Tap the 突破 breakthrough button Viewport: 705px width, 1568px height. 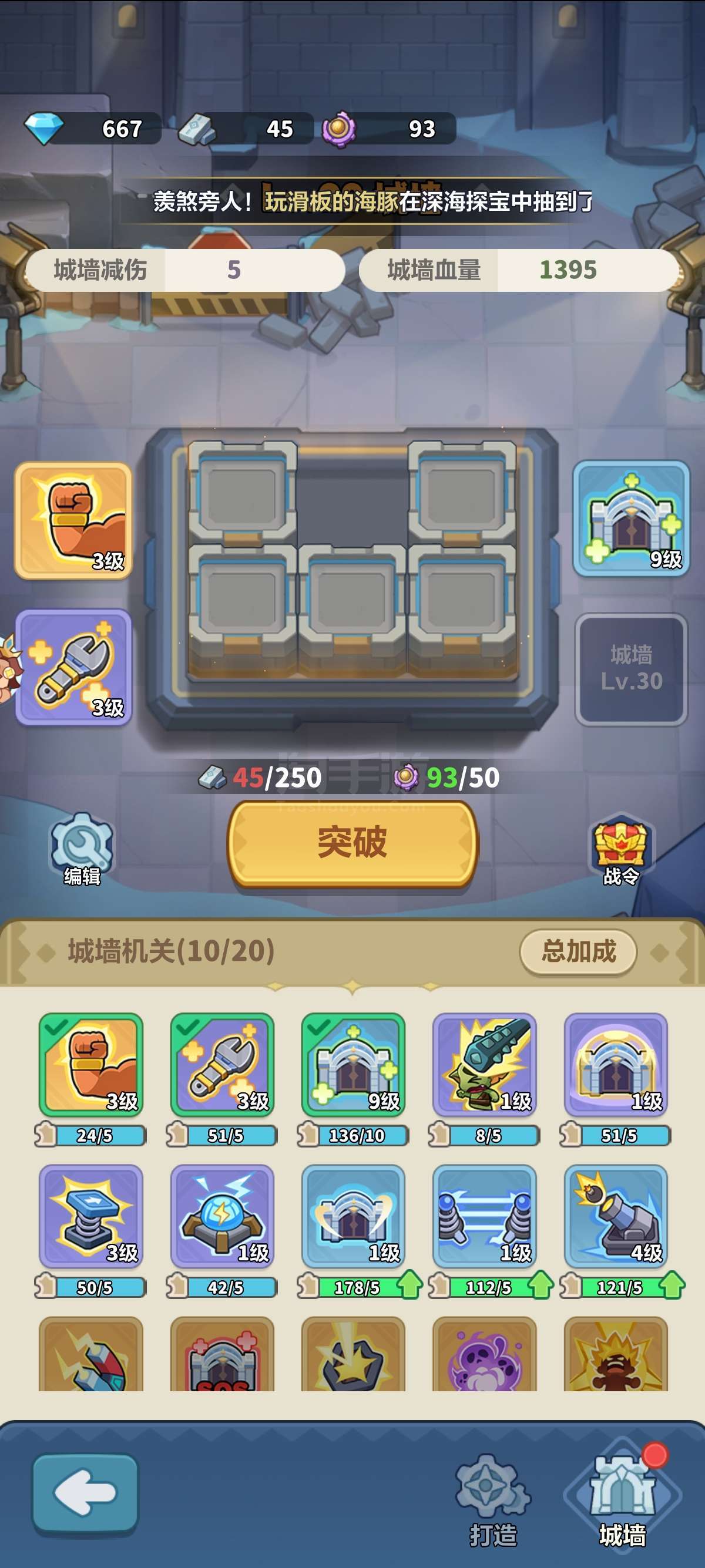pyautogui.click(x=352, y=843)
